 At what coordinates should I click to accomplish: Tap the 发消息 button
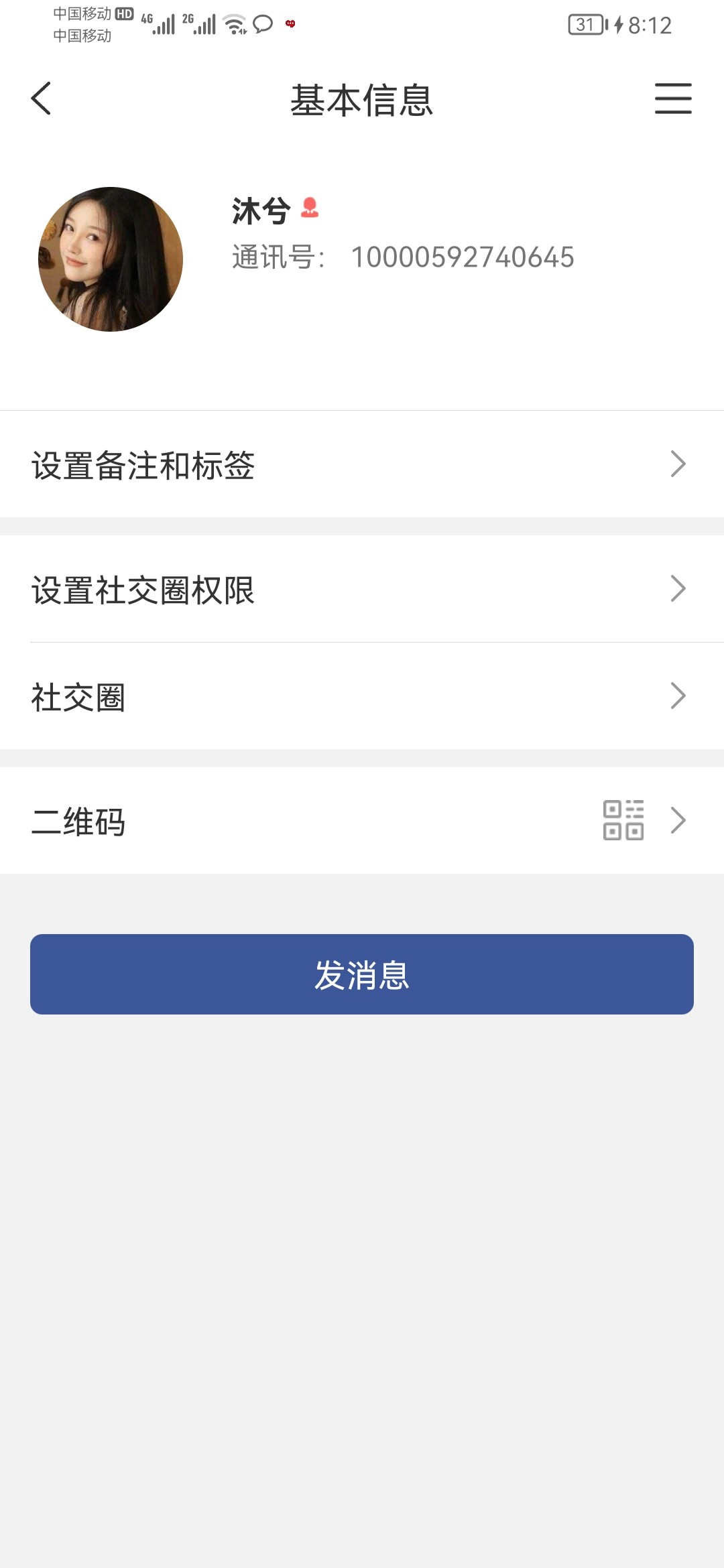(x=362, y=974)
